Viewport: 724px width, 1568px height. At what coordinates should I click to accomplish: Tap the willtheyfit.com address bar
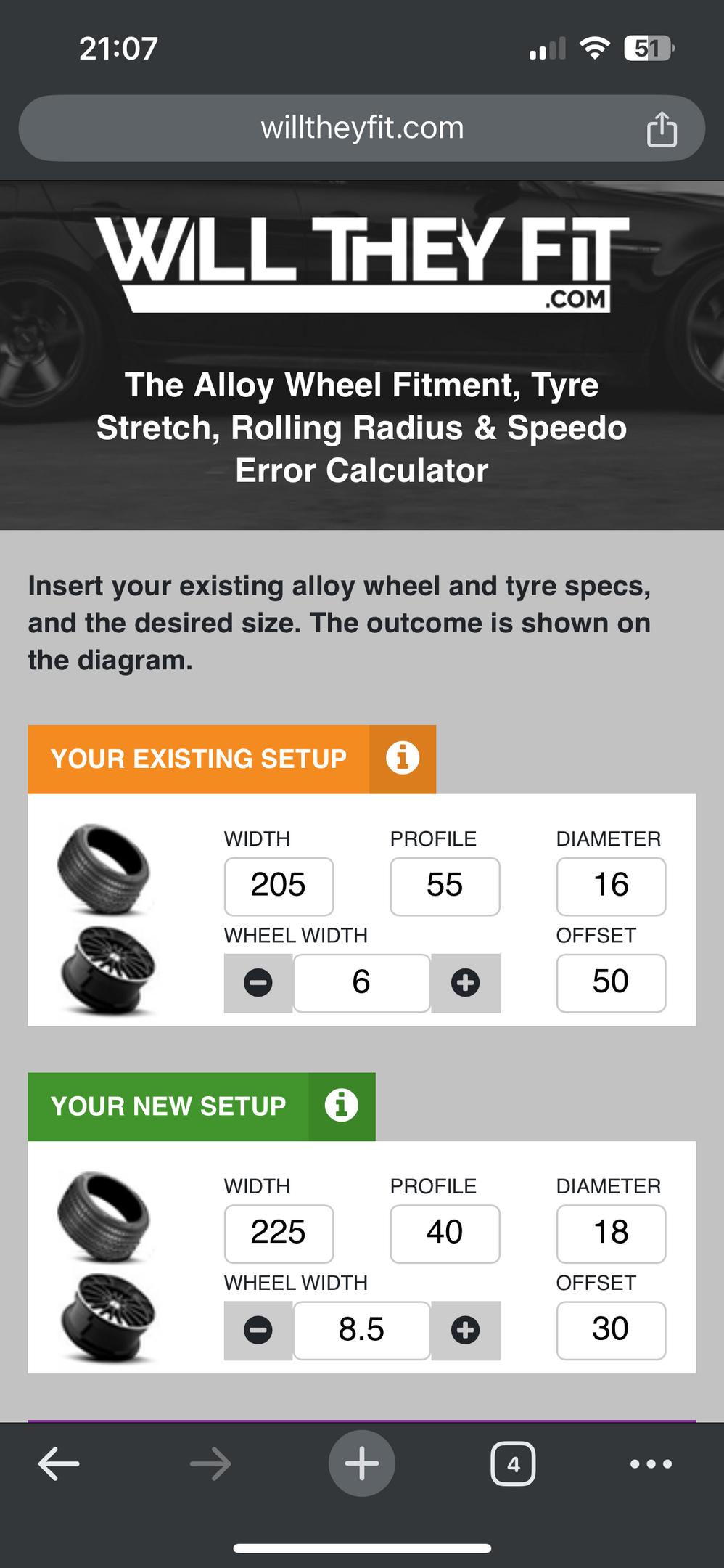pyautogui.click(x=362, y=128)
